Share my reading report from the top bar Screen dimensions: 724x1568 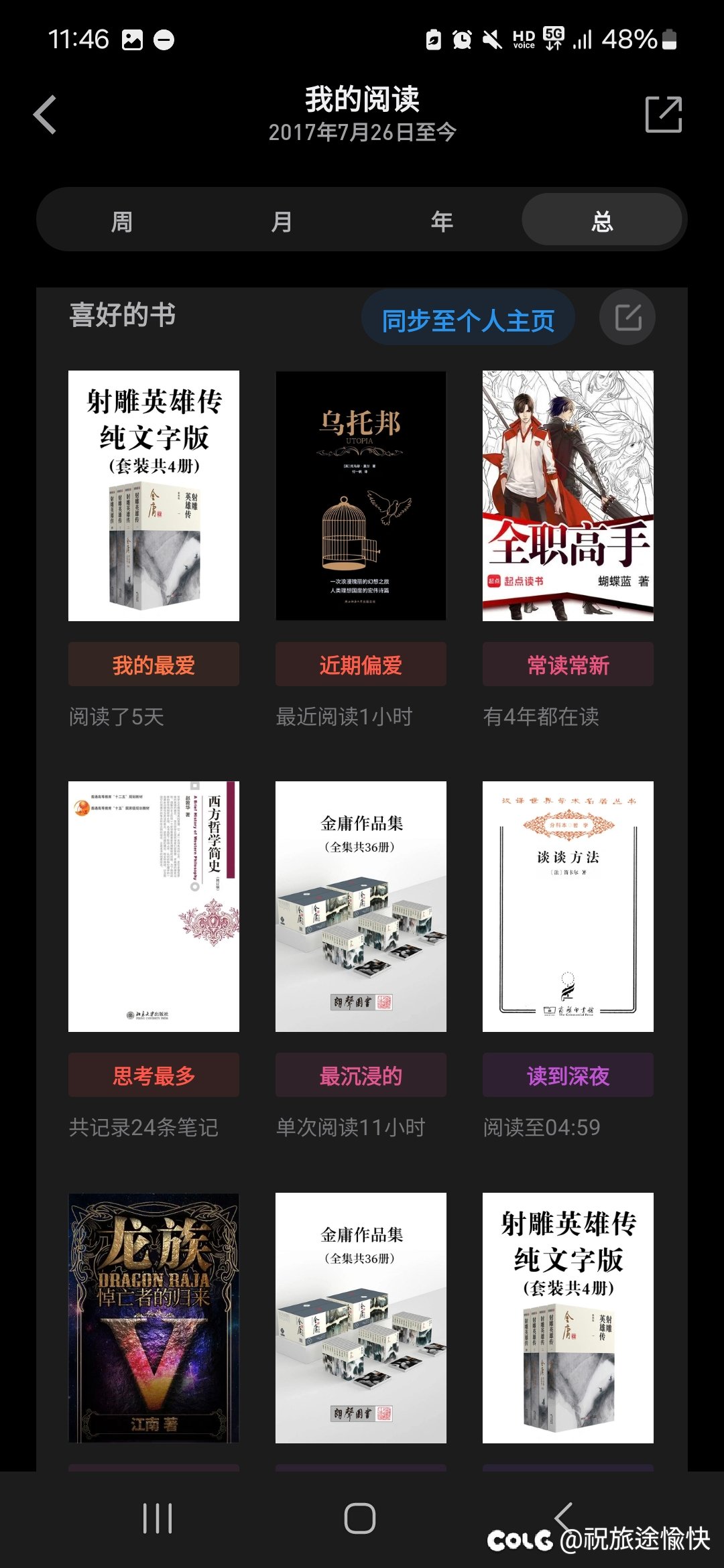pyautogui.click(x=663, y=115)
